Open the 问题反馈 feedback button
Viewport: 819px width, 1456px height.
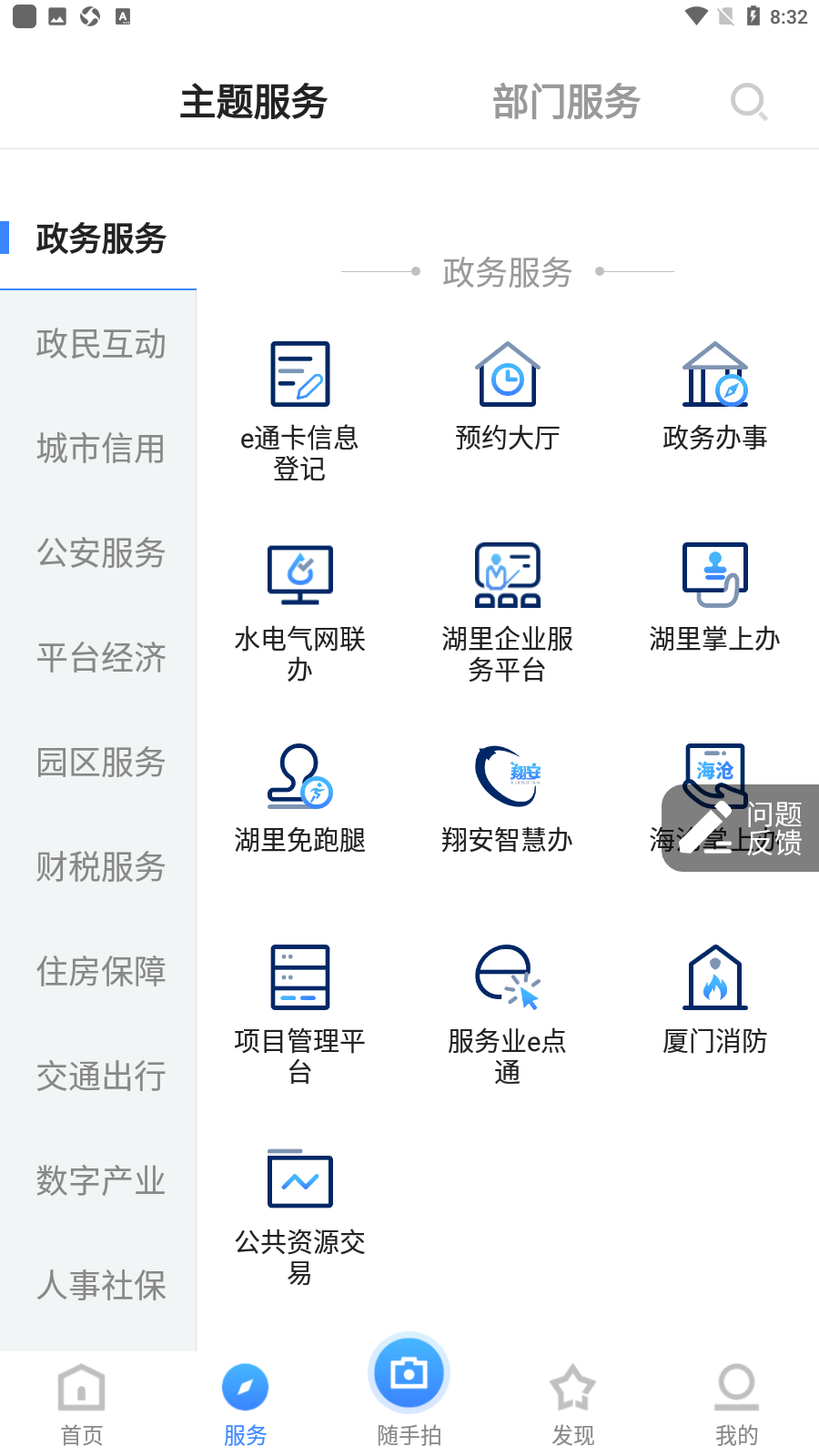tap(741, 828)
